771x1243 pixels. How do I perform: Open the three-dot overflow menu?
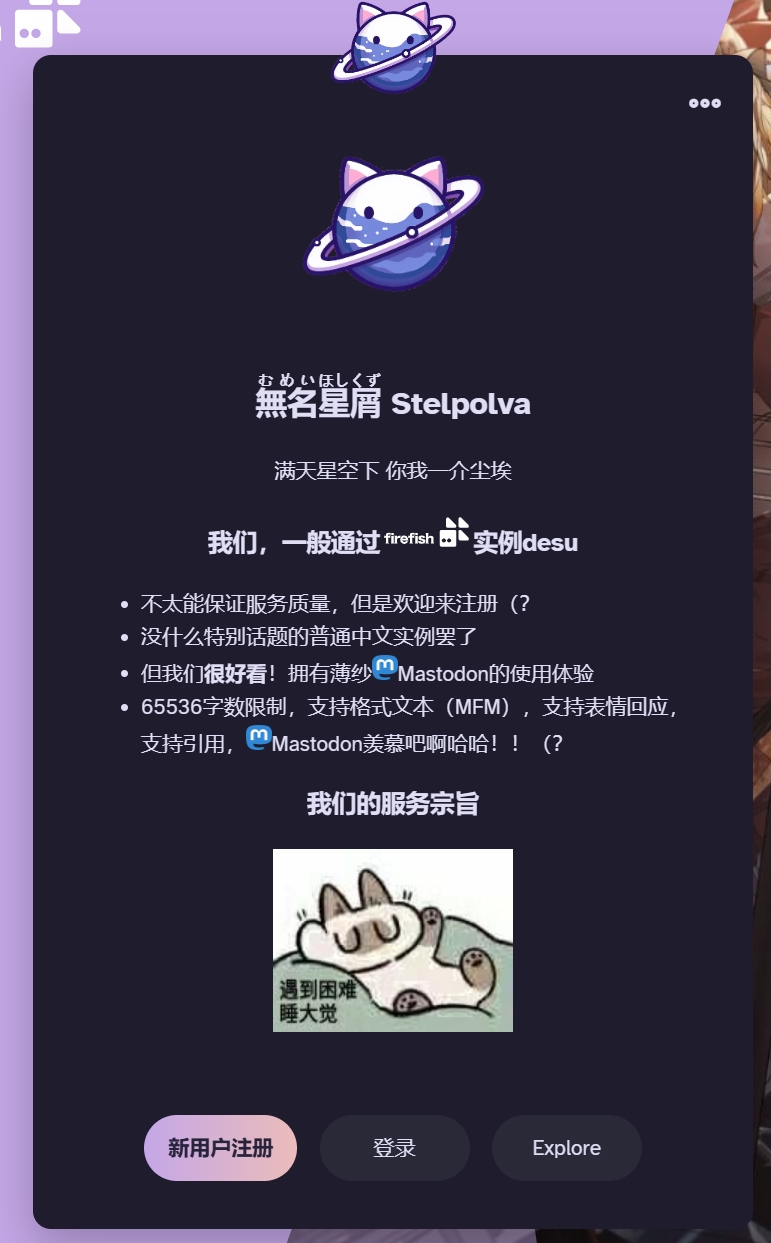[x=704, y=103]
